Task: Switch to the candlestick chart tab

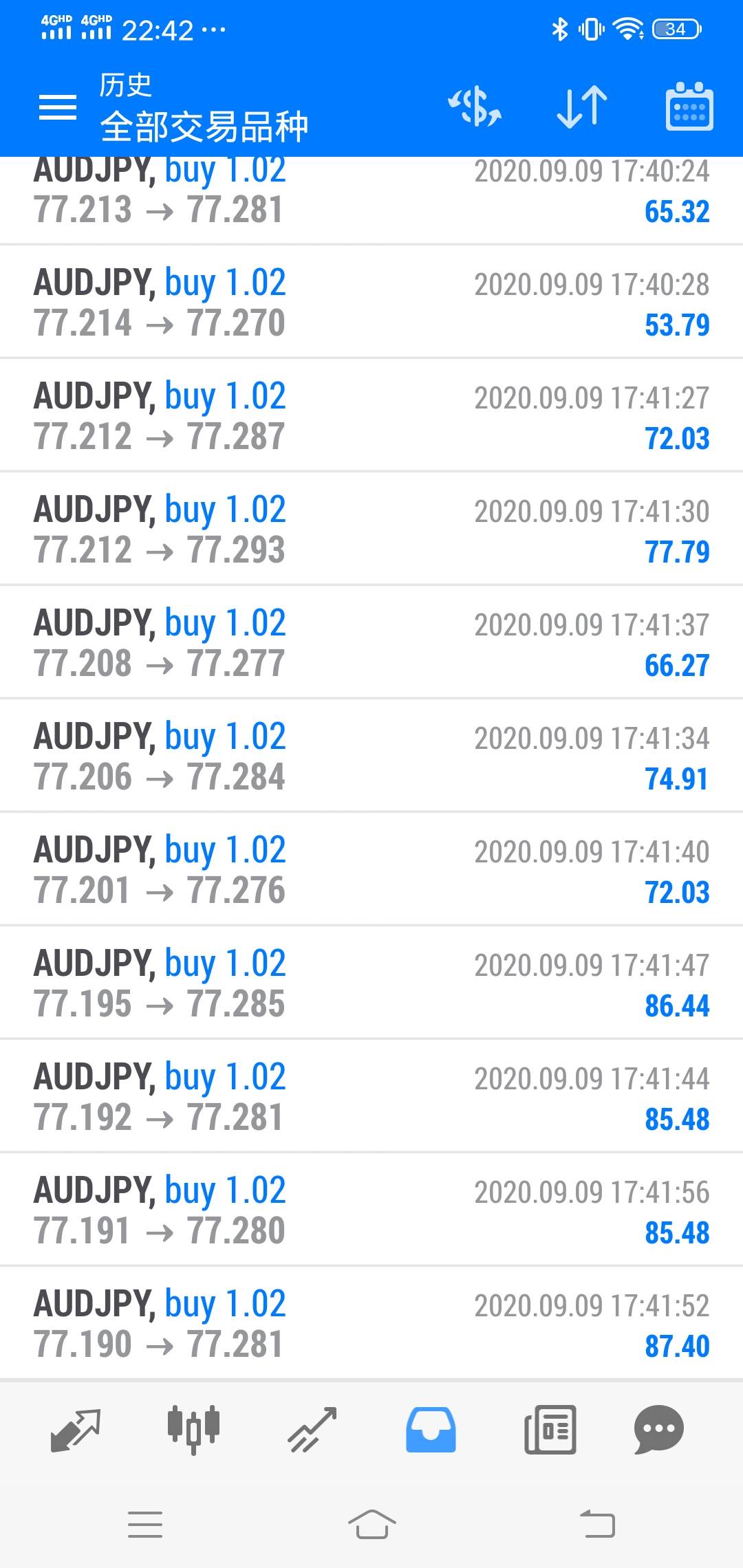Action: pos(193,1430)
